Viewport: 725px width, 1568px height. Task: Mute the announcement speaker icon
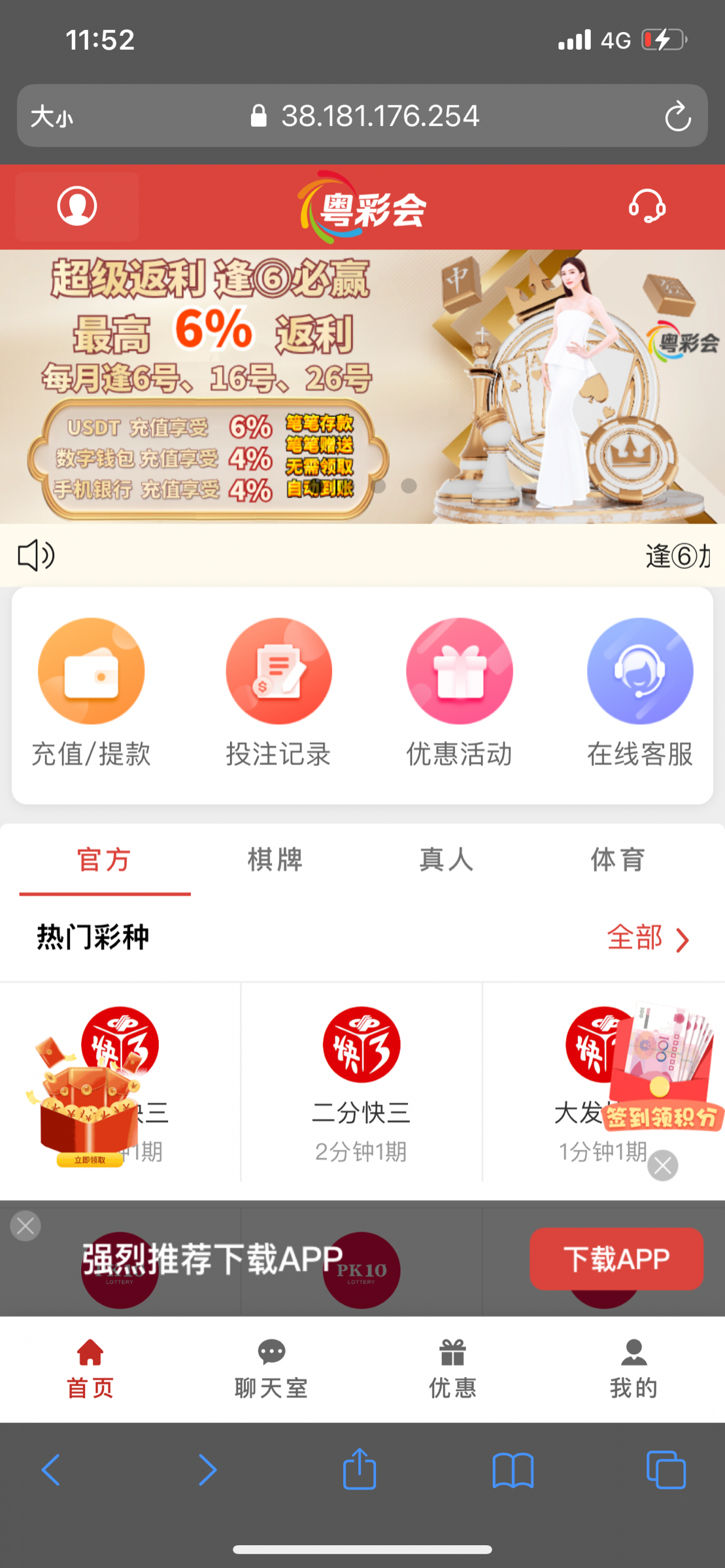36,556
